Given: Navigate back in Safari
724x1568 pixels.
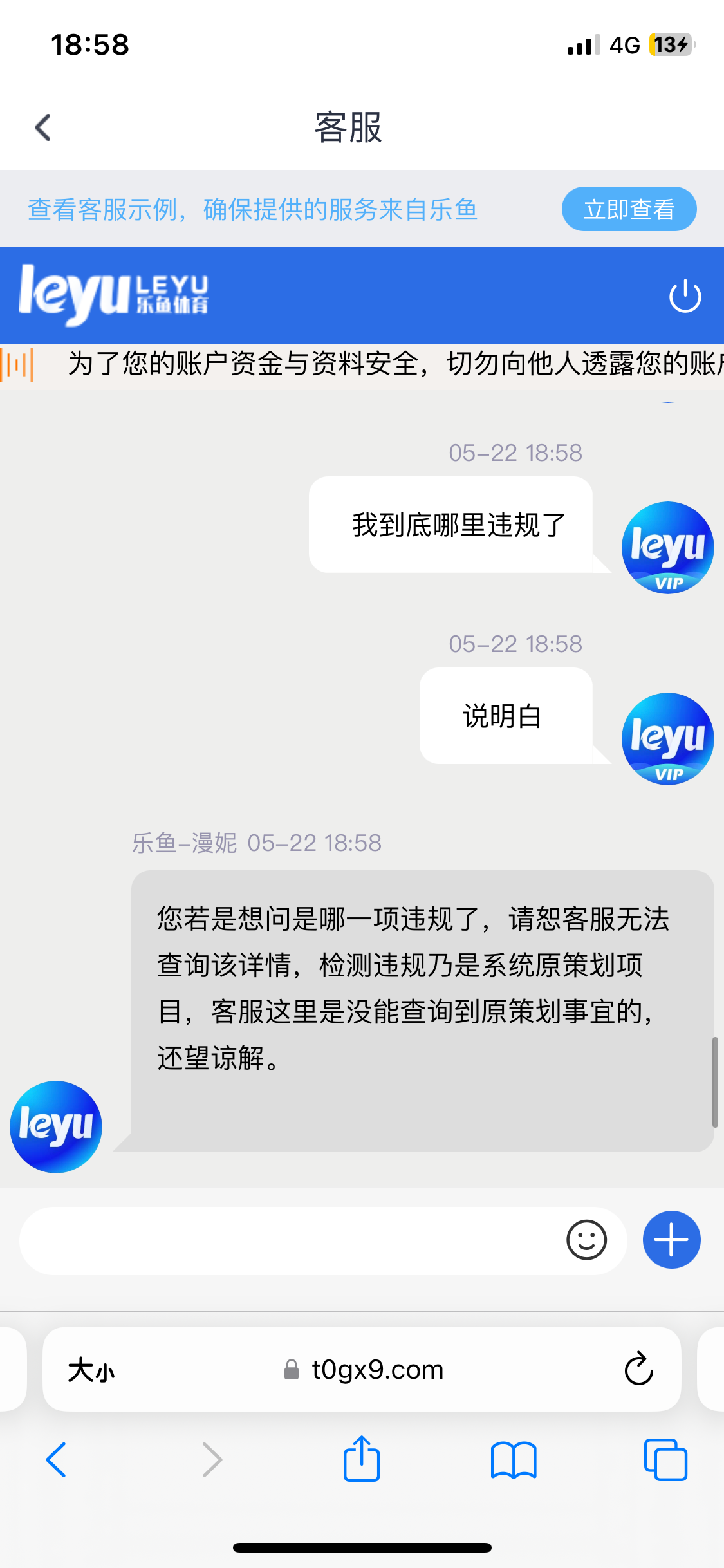Looking at the screenshot, I should [57, 1460].
